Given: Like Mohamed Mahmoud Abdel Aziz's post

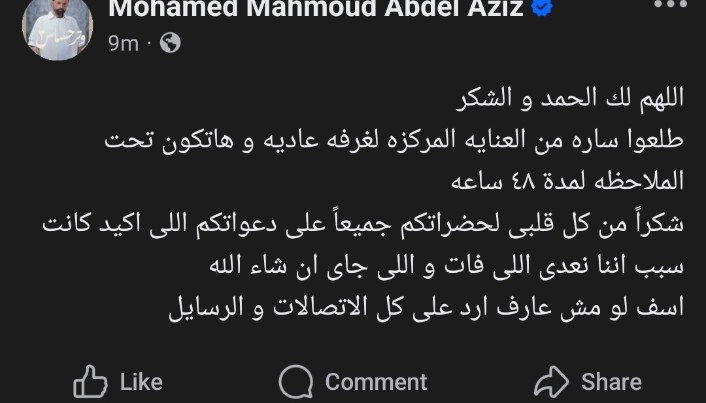Looking at the screenshot, I should [118, 381].
